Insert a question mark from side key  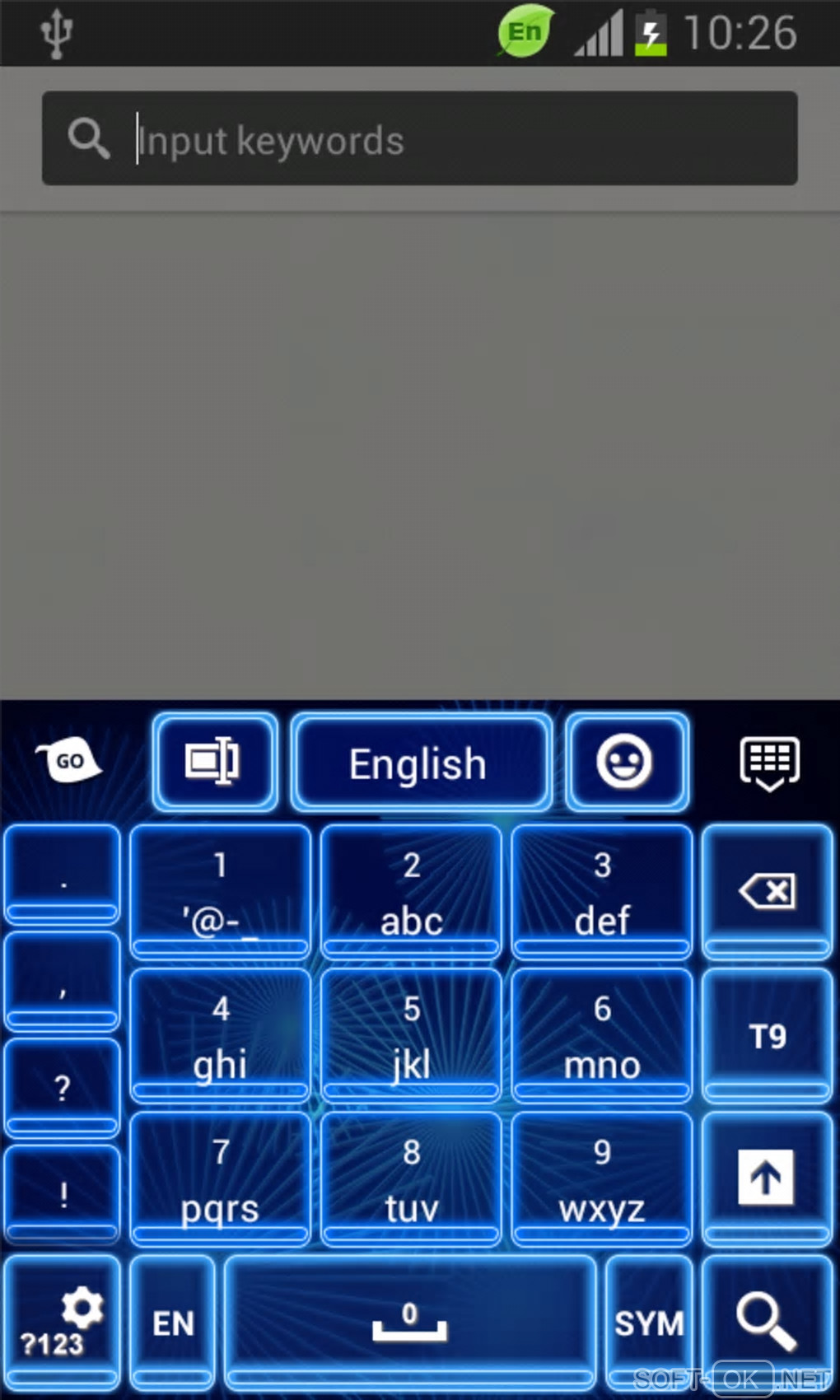point(63,1087)
